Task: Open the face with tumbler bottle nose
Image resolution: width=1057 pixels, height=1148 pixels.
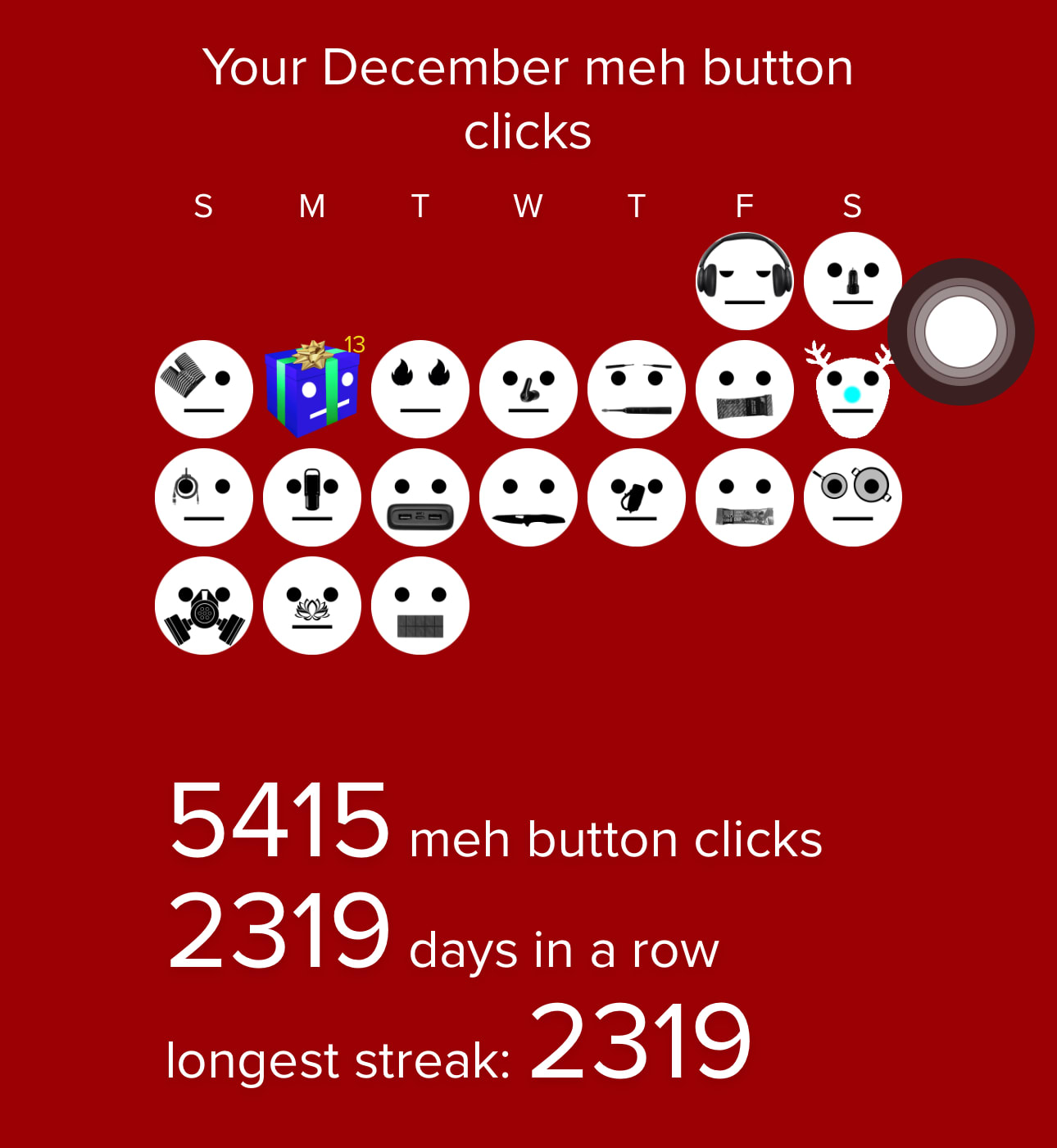Action: pos(311,497)
